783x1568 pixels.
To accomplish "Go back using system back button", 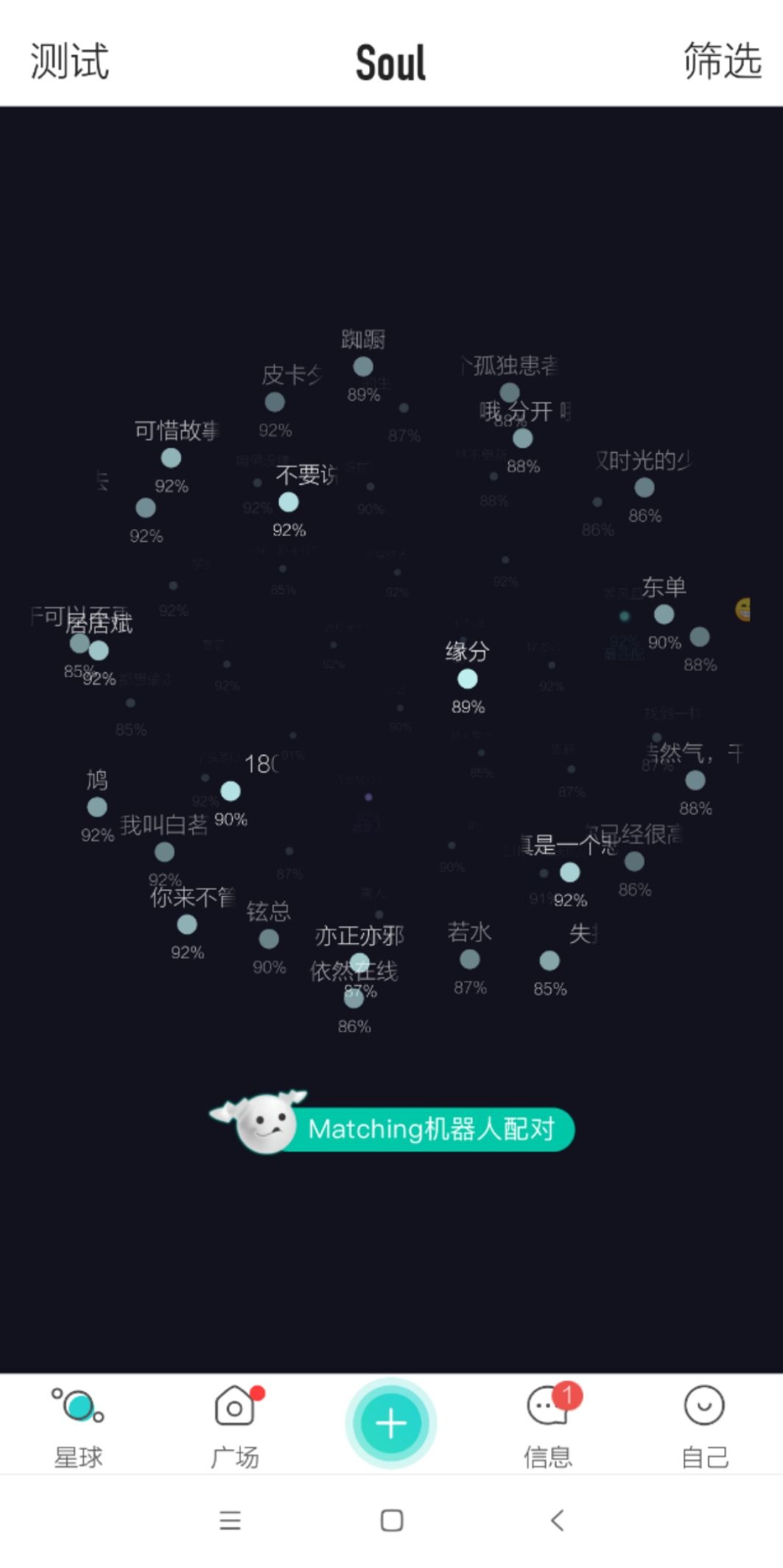I will pyautogui.click(x=557, y=1520).
